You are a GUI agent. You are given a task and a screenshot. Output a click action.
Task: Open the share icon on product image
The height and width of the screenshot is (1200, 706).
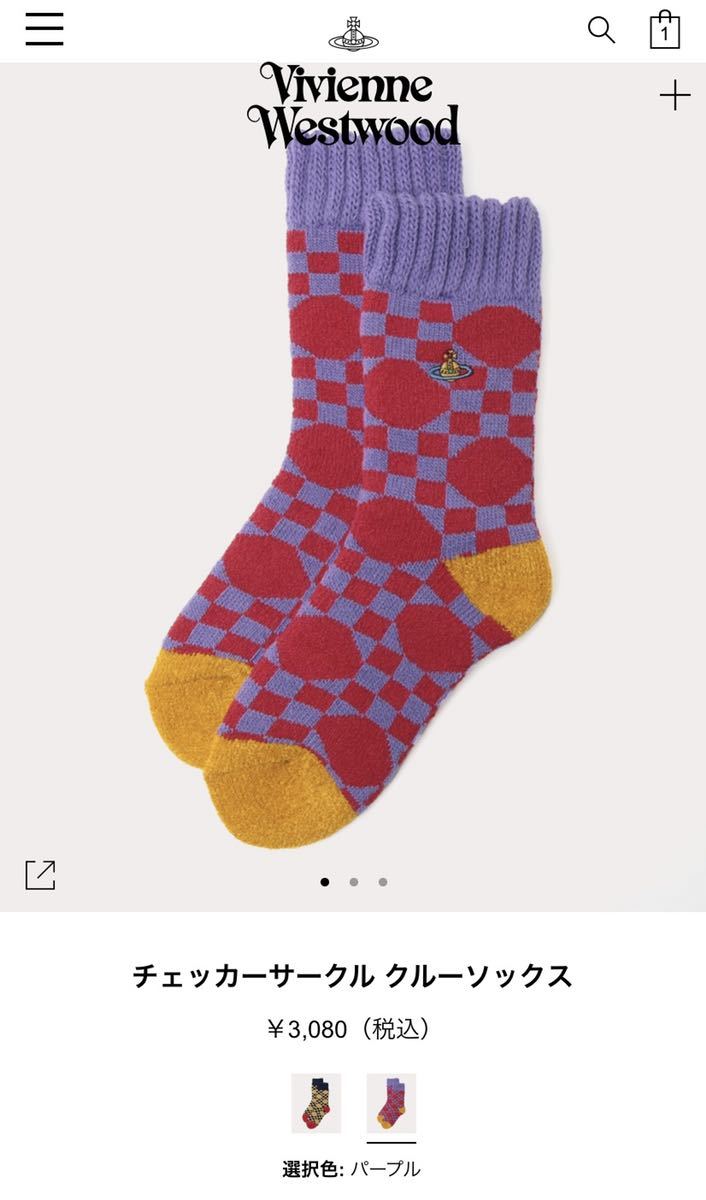[x=40, y=875]
